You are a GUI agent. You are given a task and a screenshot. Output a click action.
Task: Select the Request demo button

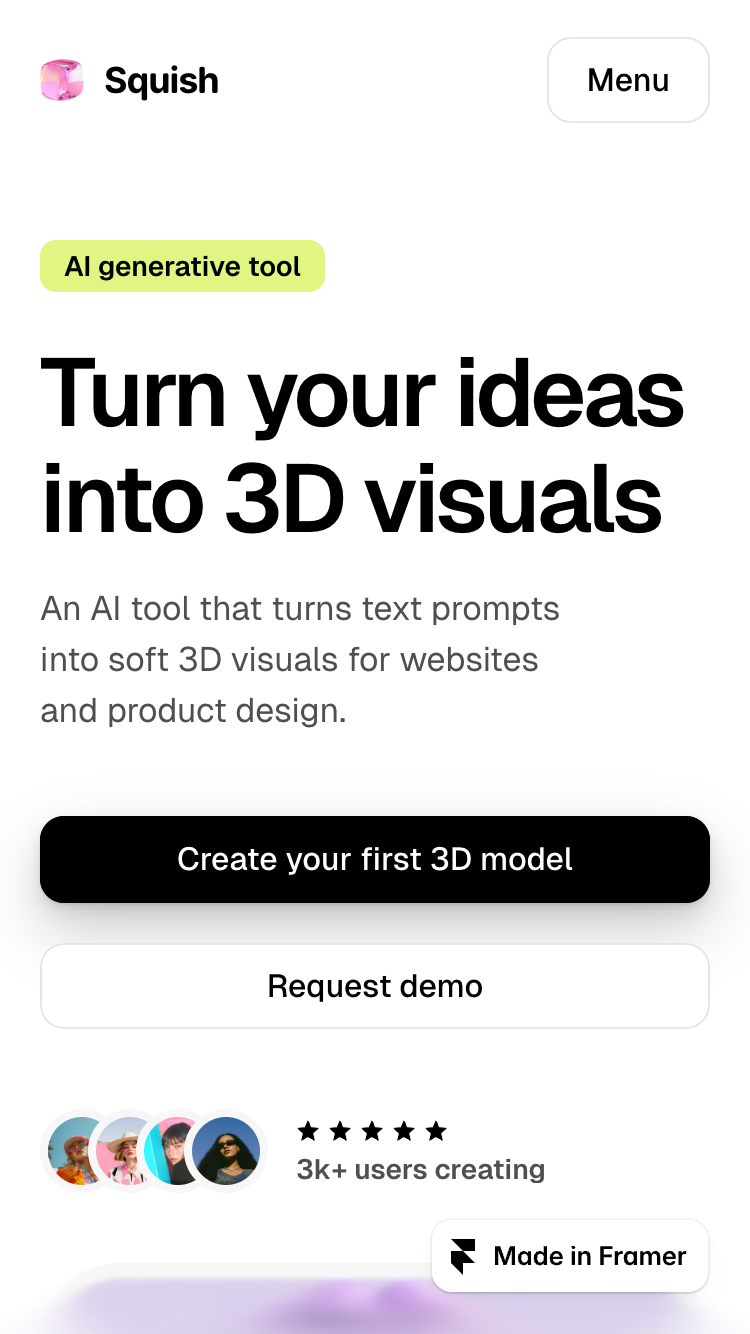375,986
